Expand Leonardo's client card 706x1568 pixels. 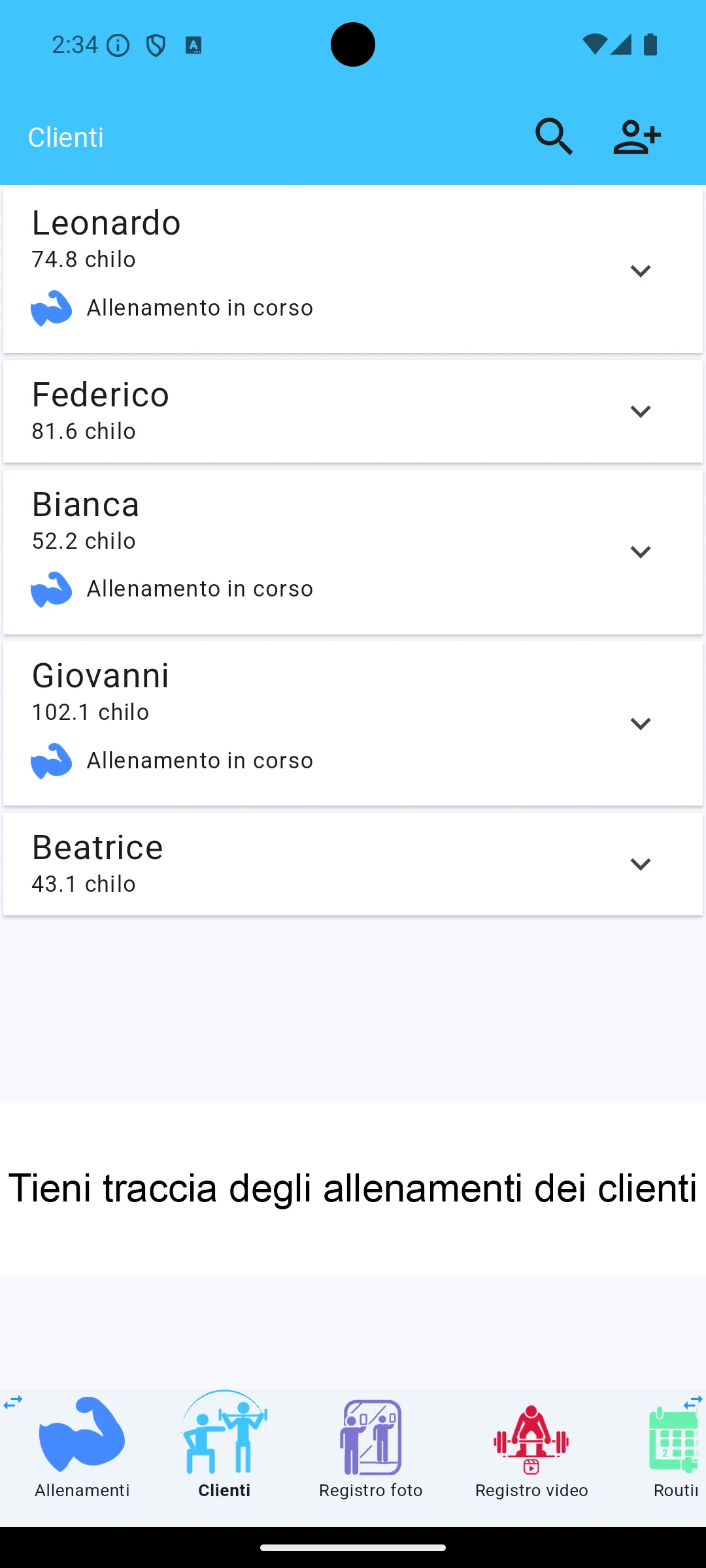[x=641, y=270]
